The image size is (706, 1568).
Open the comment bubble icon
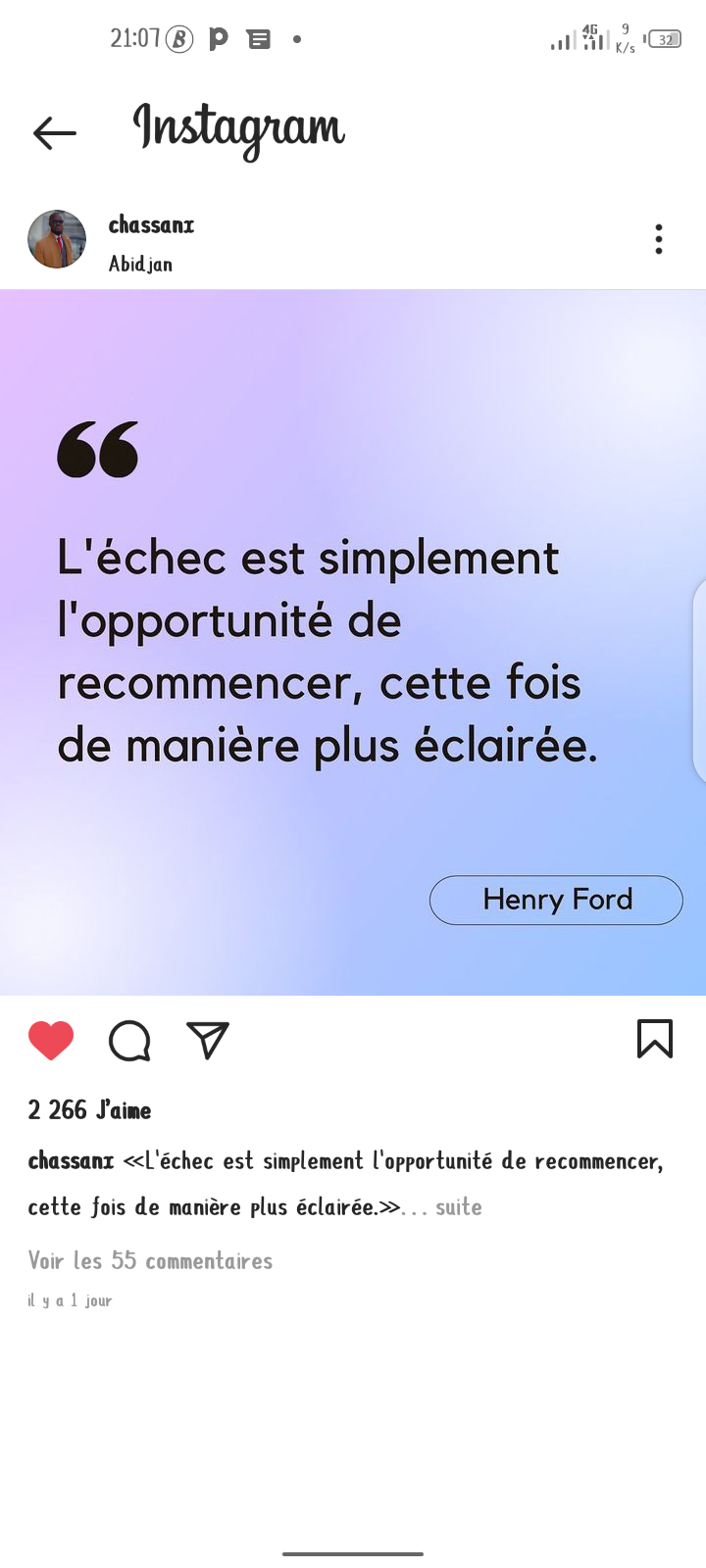pyautogui.click(x=129, y=1041)
